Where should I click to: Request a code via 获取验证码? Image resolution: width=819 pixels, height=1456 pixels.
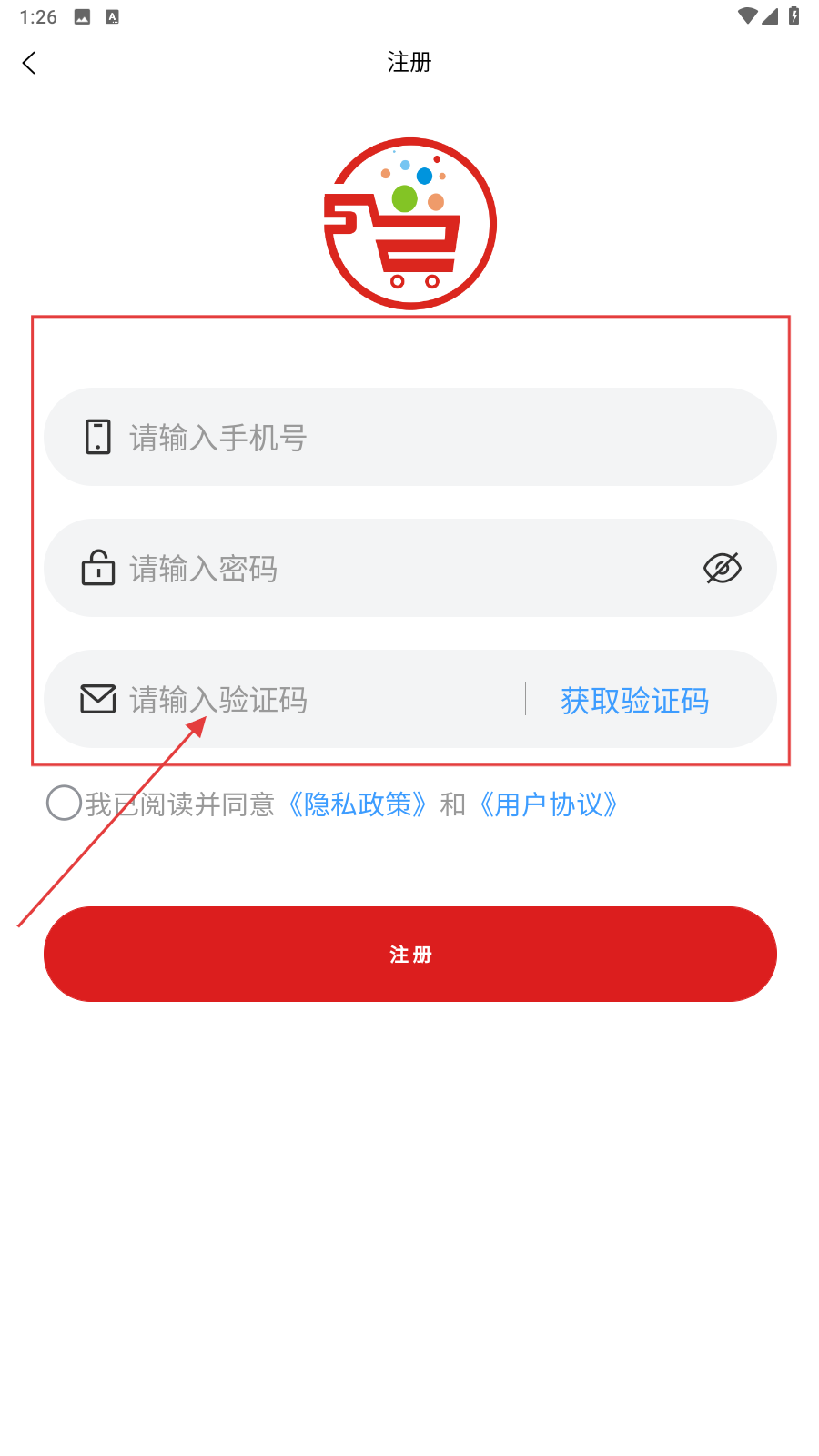point(634,701)
